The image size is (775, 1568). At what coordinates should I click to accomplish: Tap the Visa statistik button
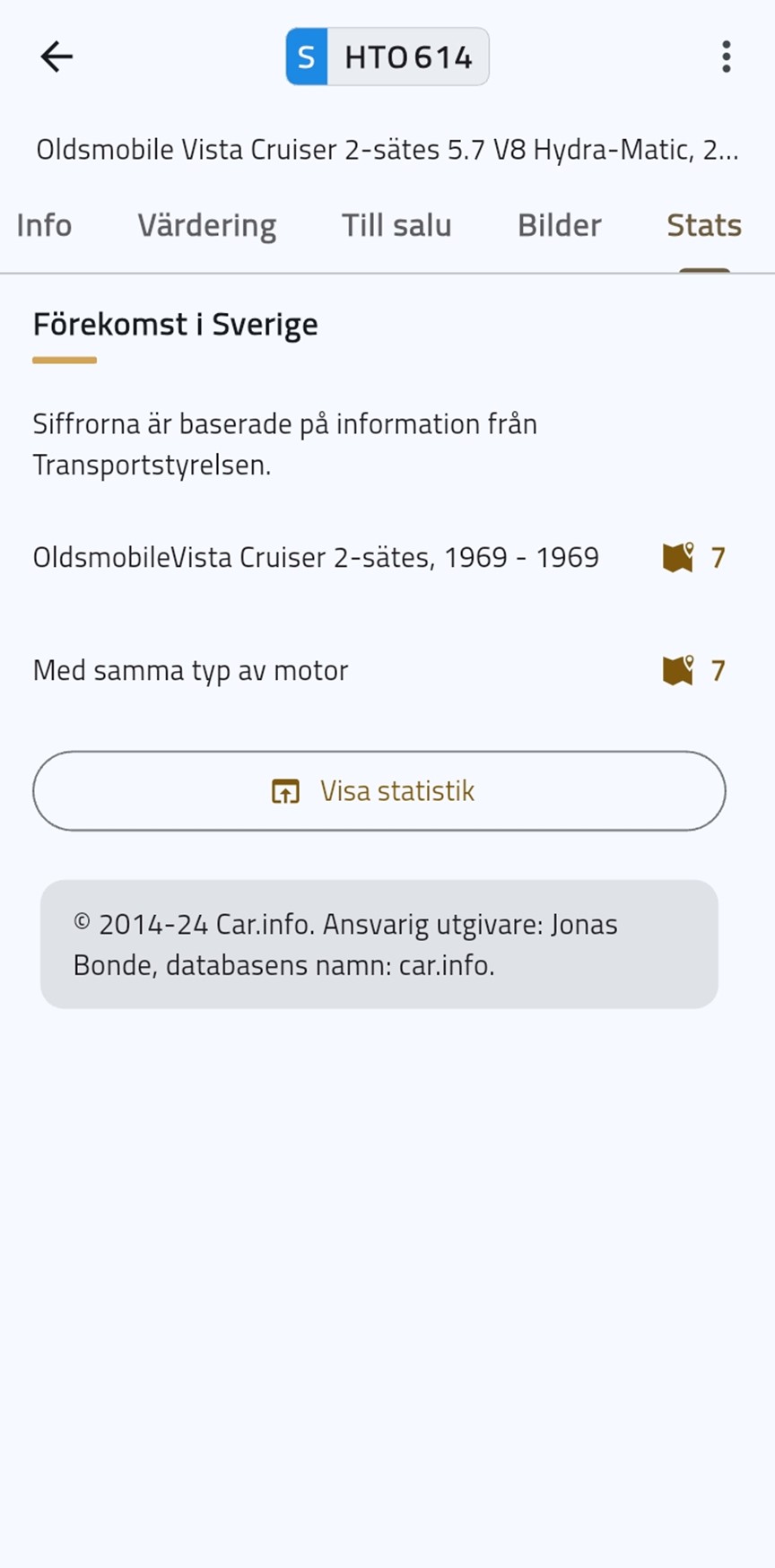point(379,791)
